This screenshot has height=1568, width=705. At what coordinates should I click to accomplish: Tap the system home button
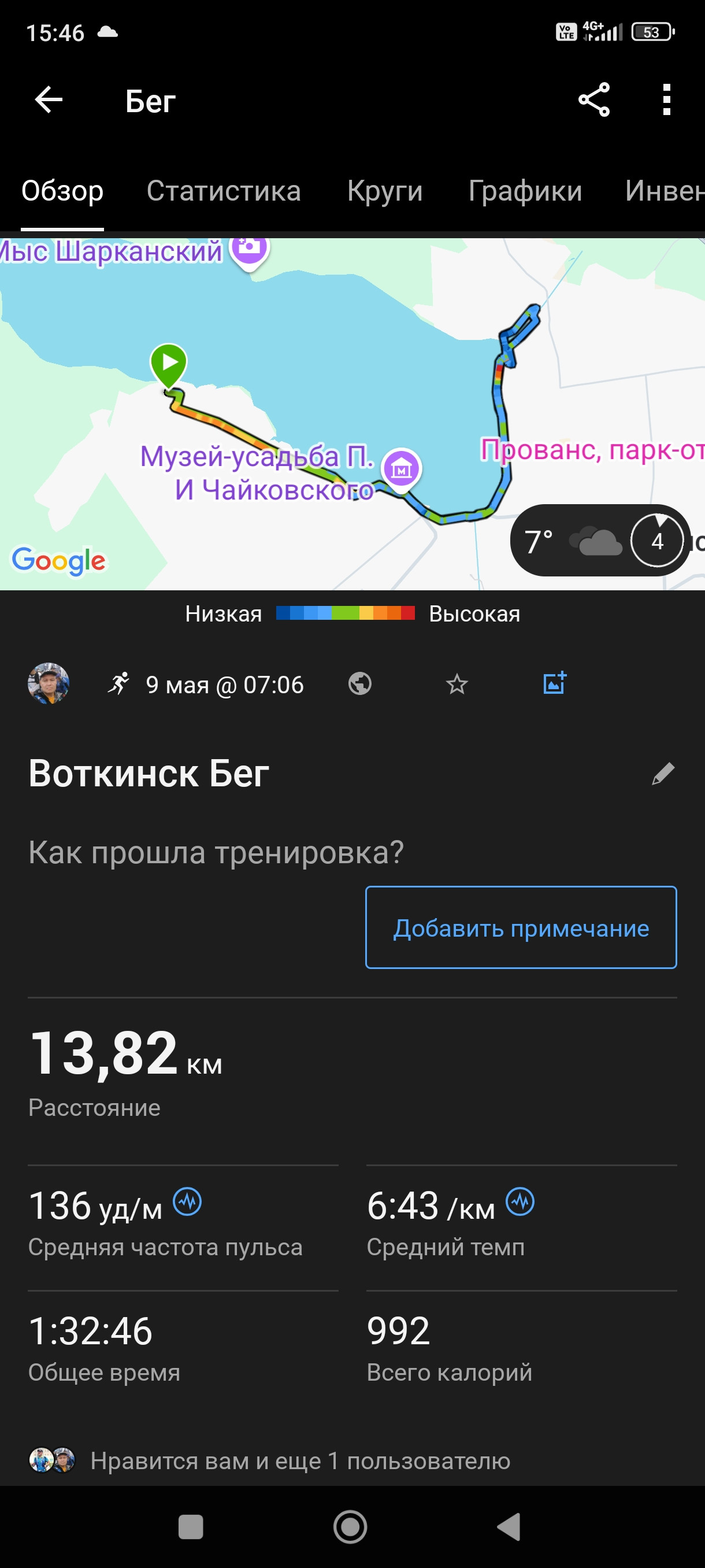click(x=350, y=1526)
